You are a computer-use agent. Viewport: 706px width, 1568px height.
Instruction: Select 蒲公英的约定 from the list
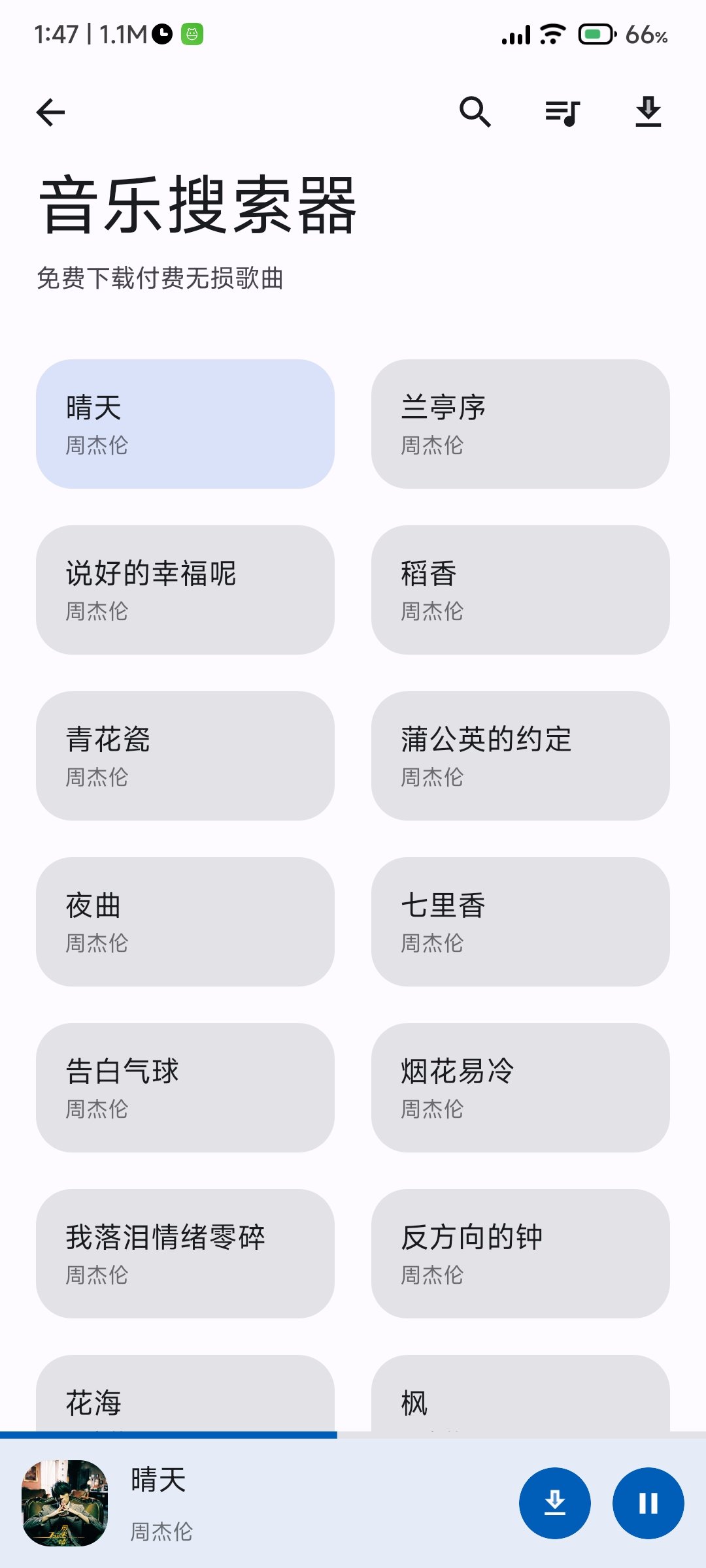[x=520, y=756]
